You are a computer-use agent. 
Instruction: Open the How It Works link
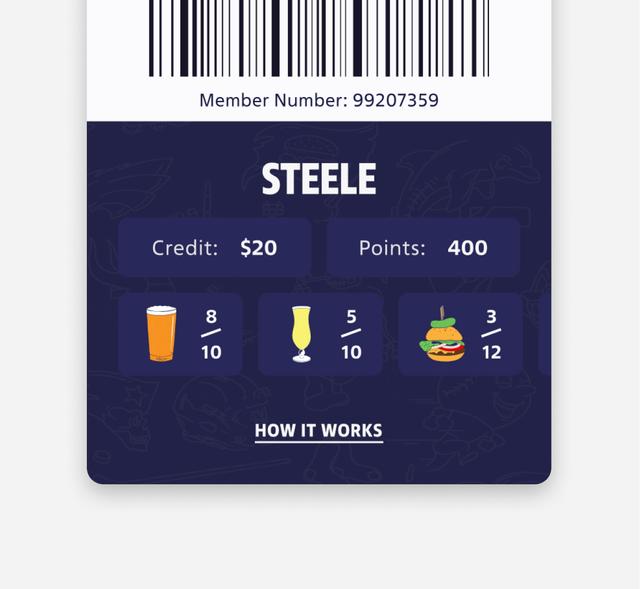click(x=318, y=431)
